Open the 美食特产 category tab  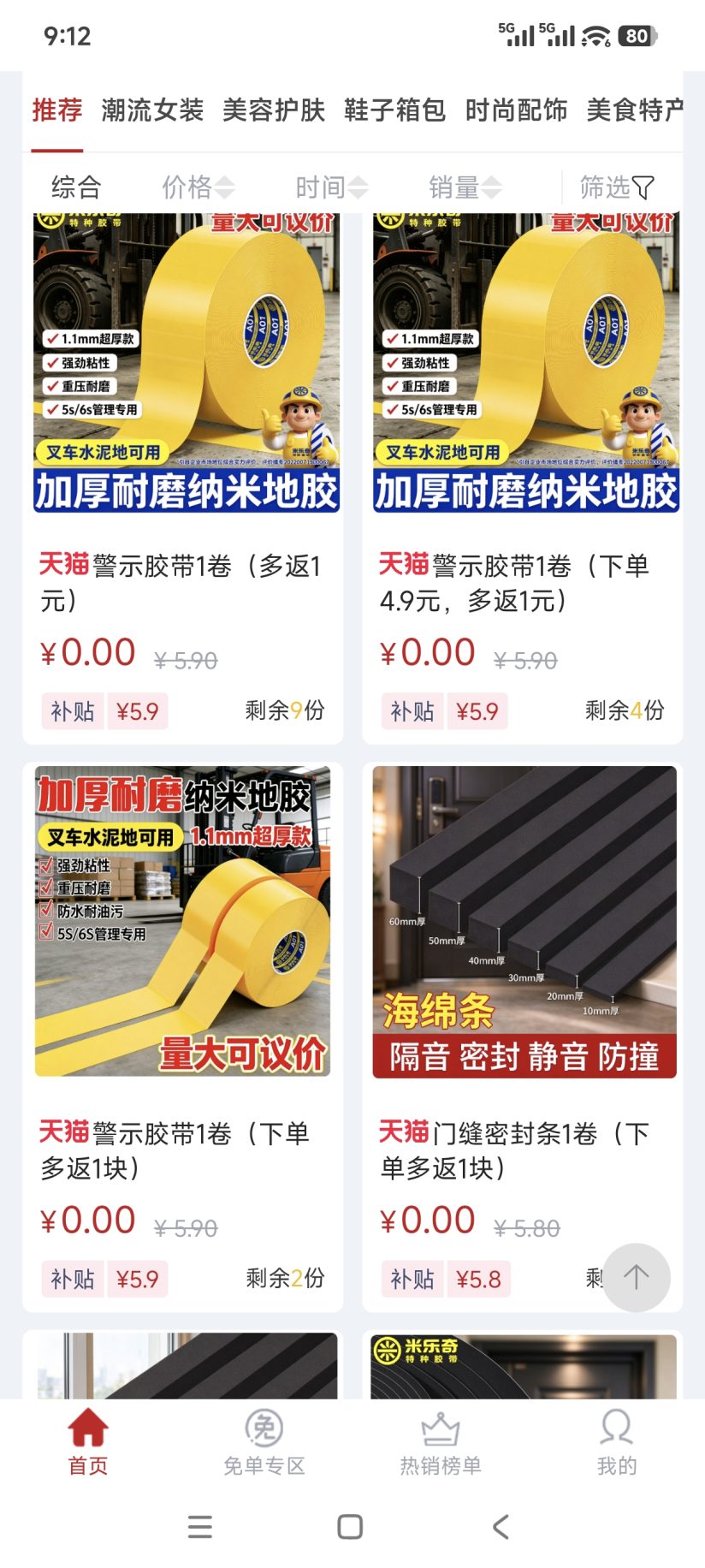(x=635, y=110)
